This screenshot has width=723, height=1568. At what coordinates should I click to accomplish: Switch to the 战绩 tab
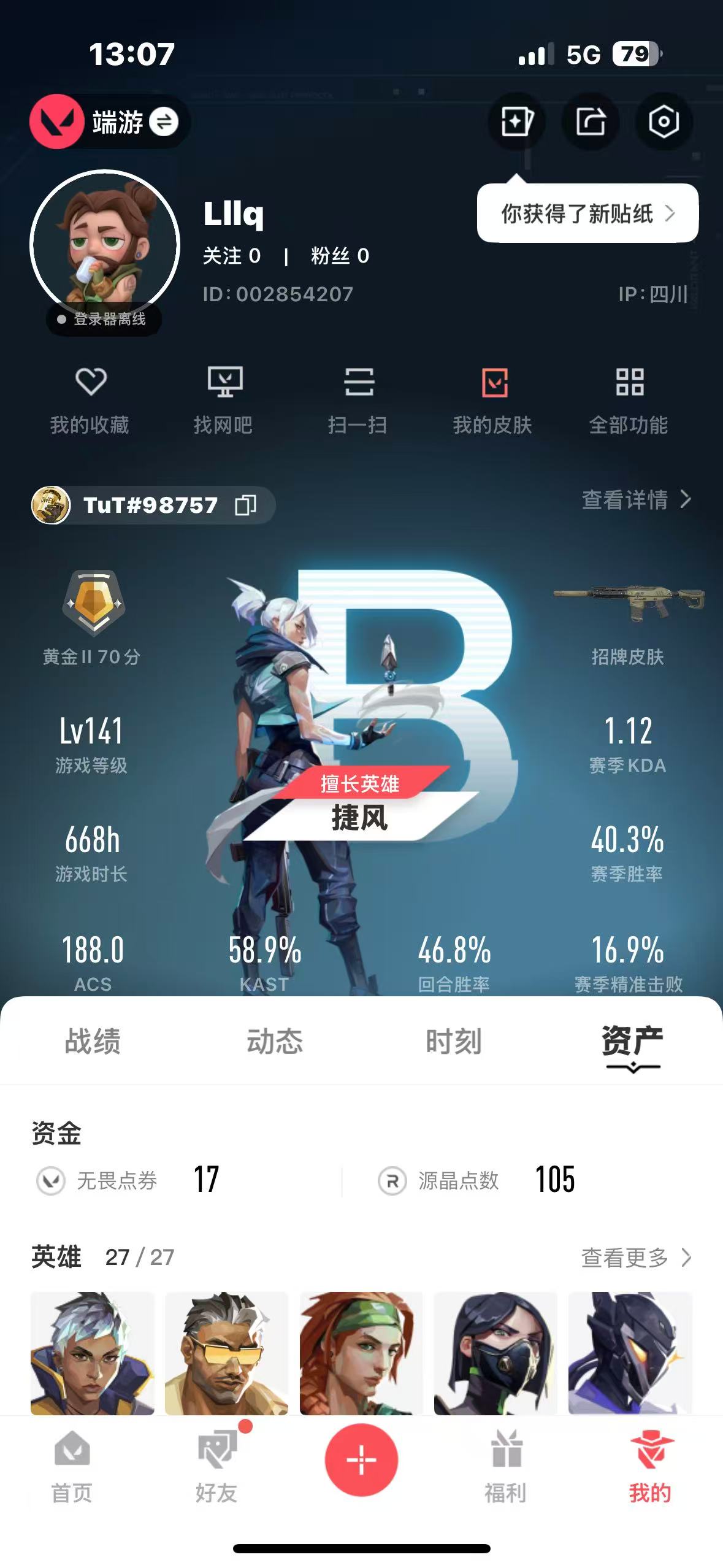tap(93, 1042)
